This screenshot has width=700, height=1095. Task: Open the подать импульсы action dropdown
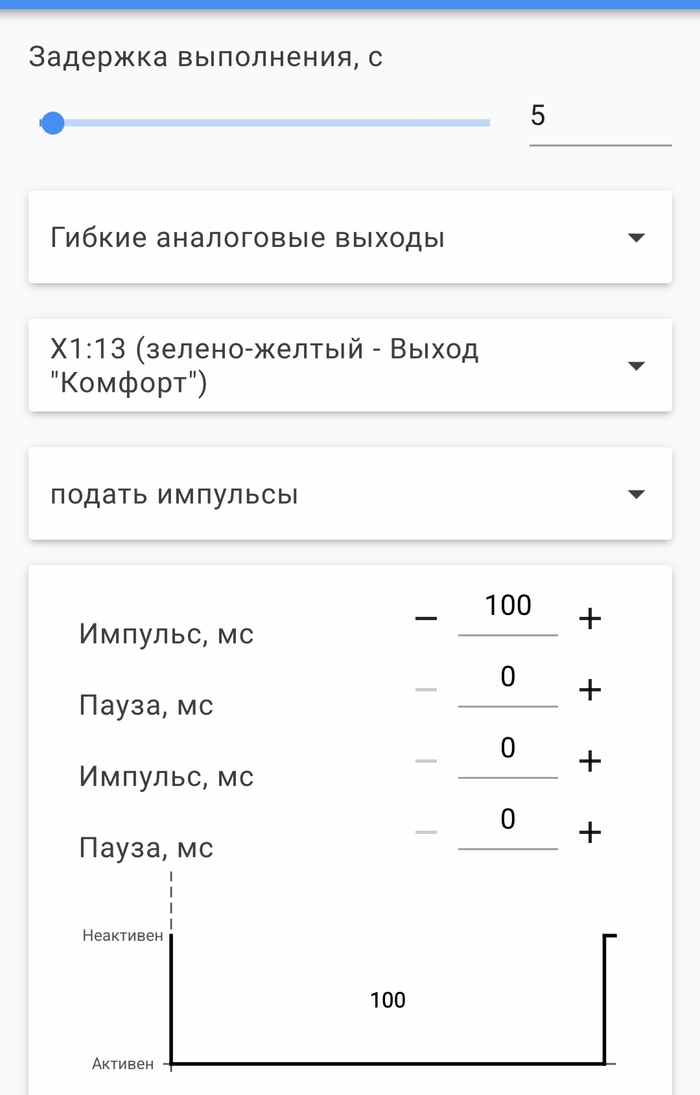click(x=350, y=494)
